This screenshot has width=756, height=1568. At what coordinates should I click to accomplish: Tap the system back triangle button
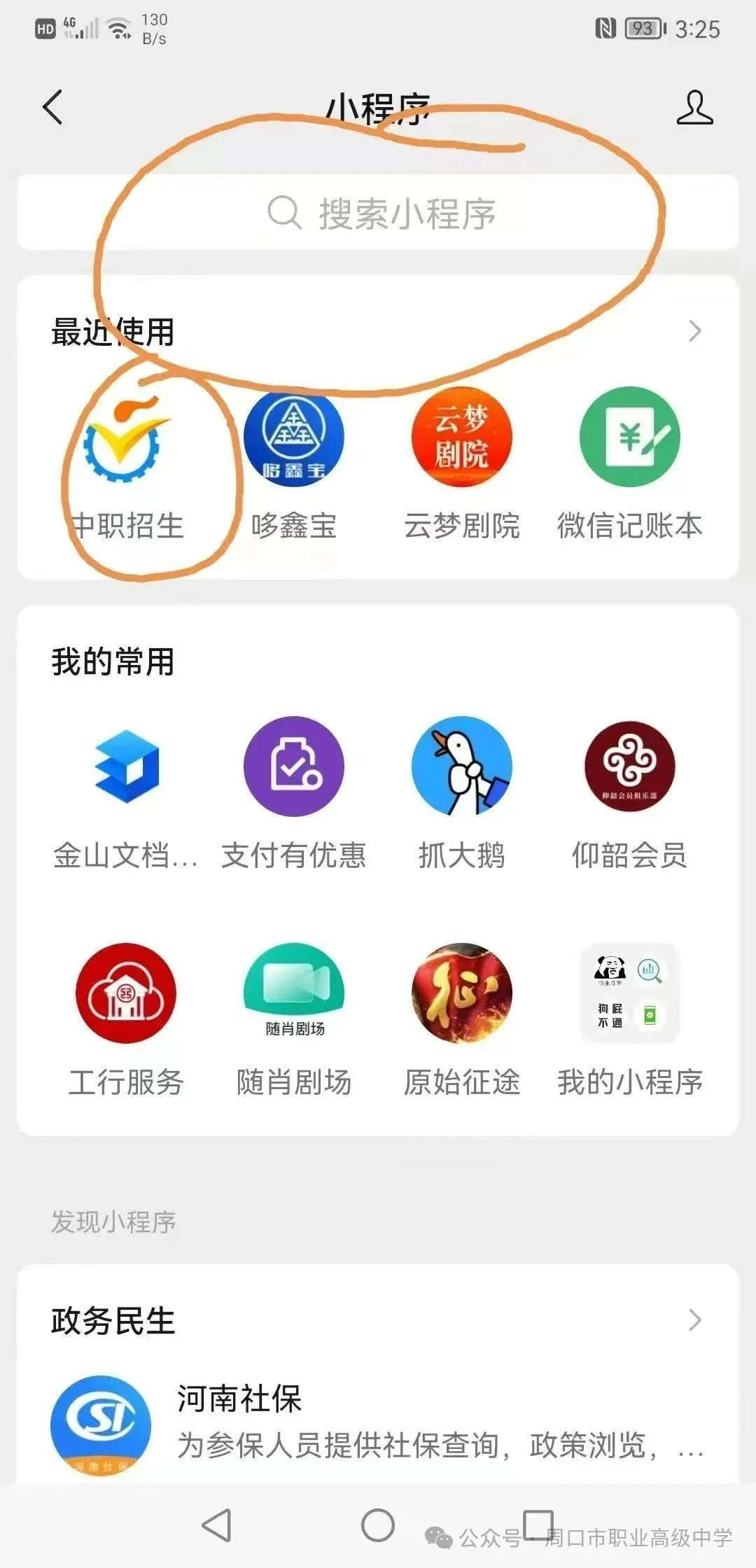(217, 1525)
